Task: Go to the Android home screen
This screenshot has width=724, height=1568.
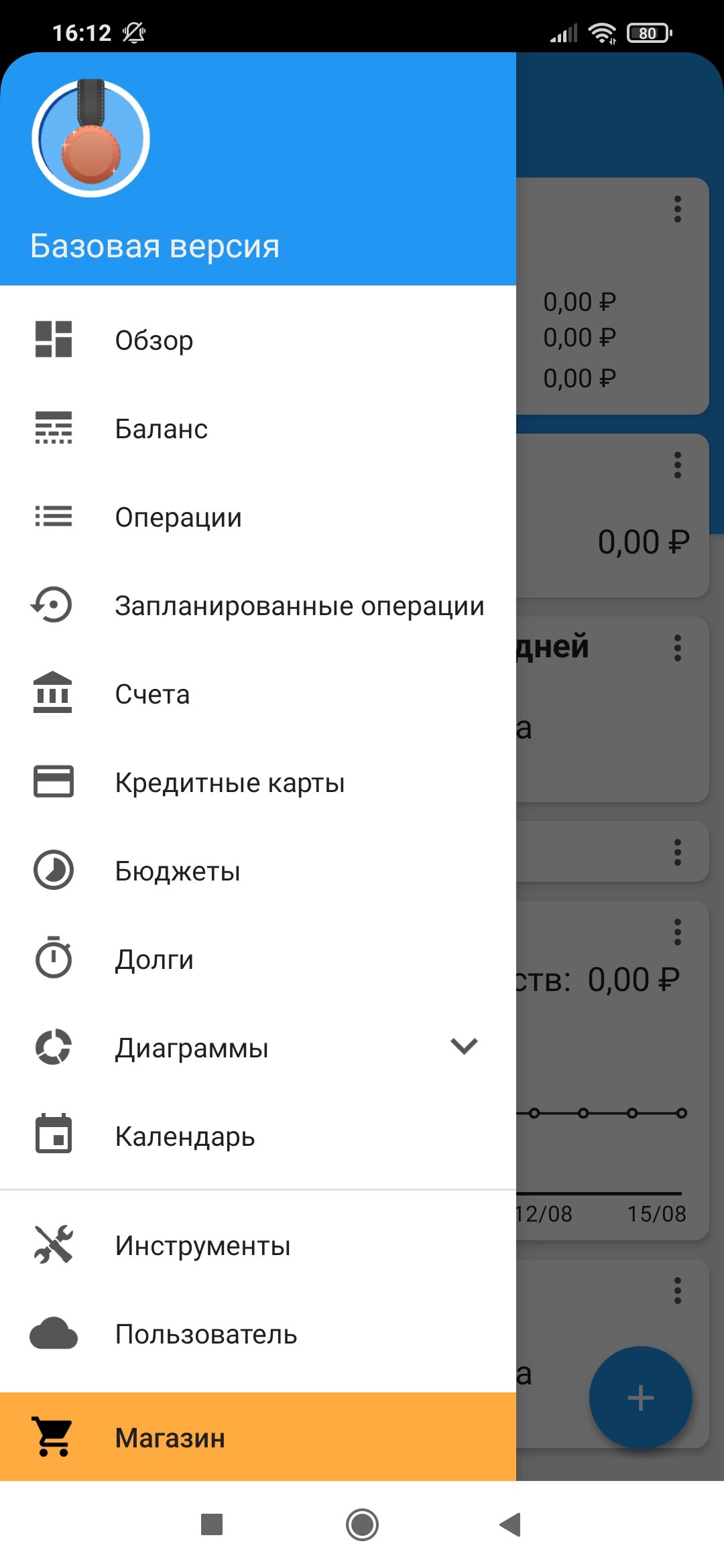Action: click(x=362, y=1524)
